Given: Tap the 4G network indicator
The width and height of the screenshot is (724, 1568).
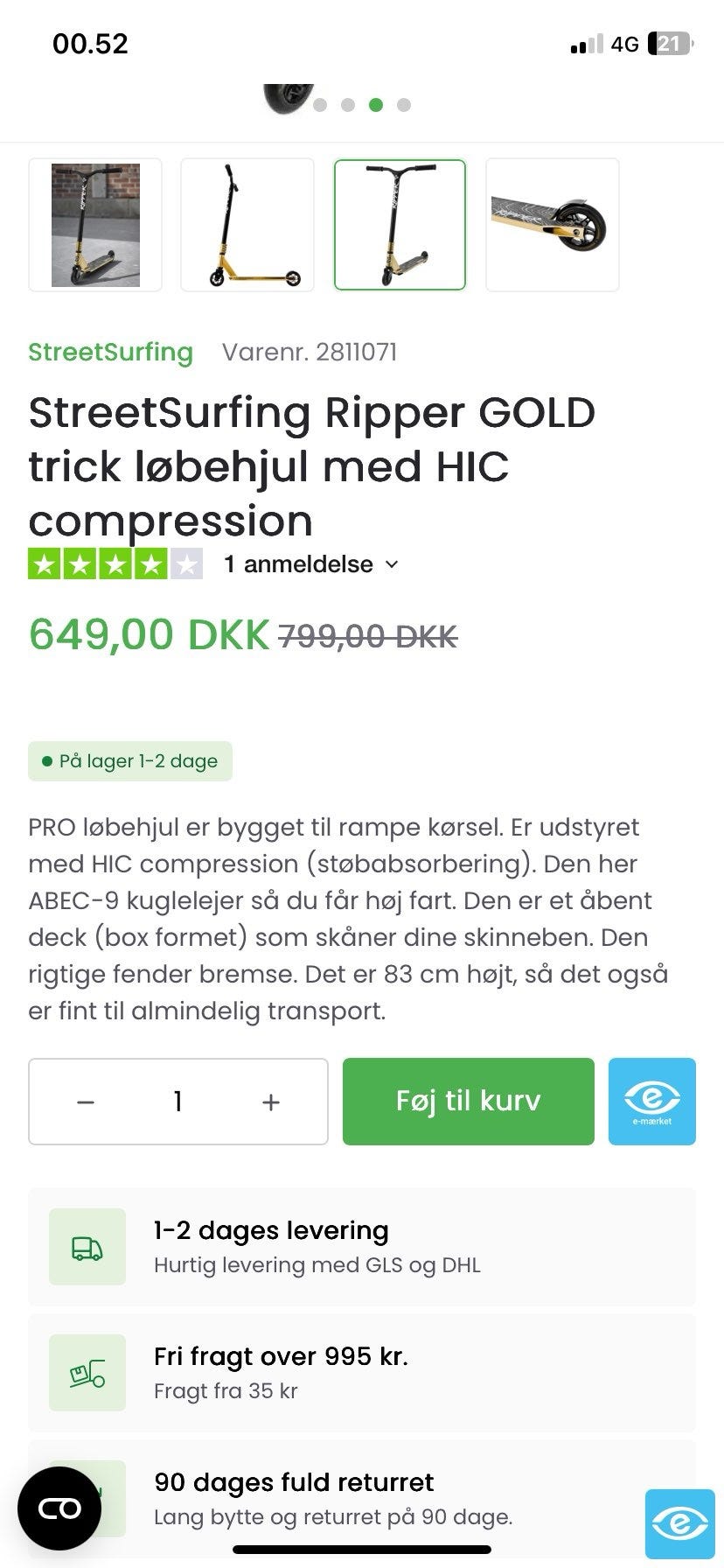Looking at the screenshot, I should coord(623,44).
